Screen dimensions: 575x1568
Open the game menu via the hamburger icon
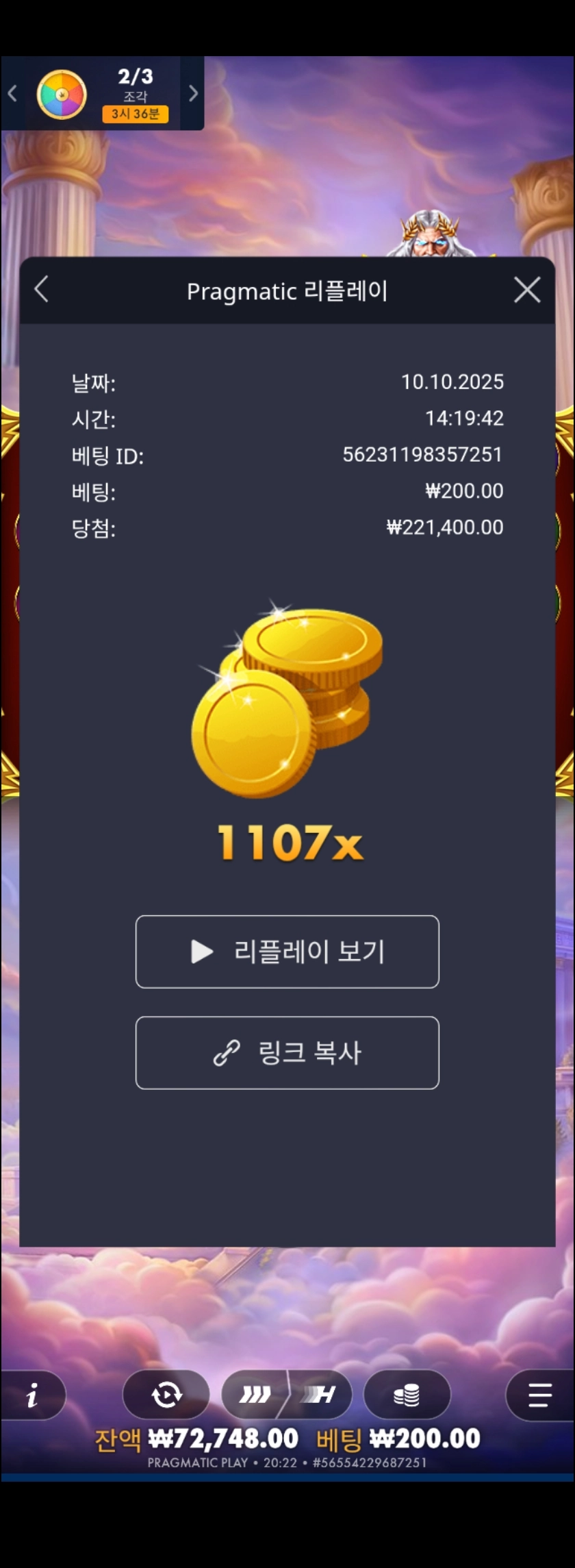pos(538,1395)
